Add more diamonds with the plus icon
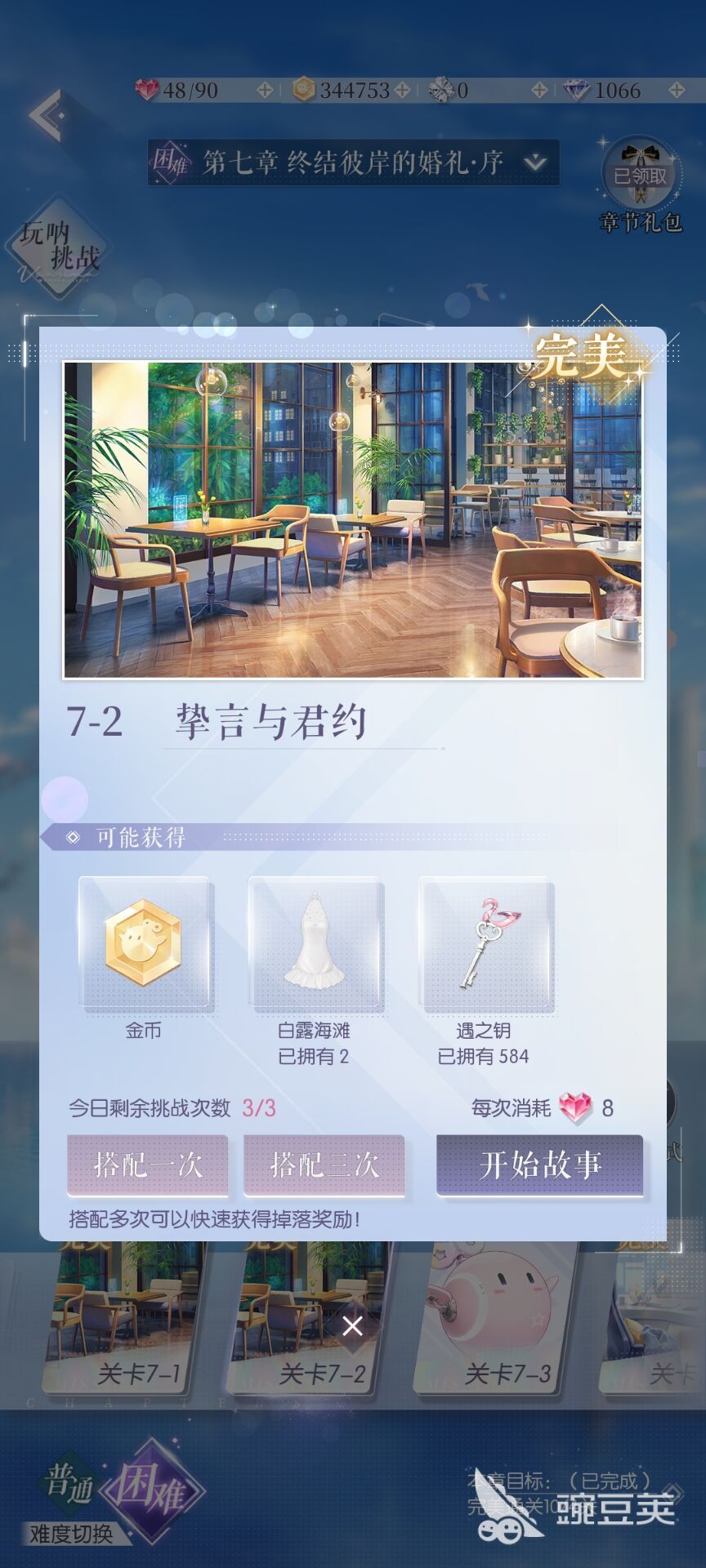The image size is (706, 1568). coord(677,90)
